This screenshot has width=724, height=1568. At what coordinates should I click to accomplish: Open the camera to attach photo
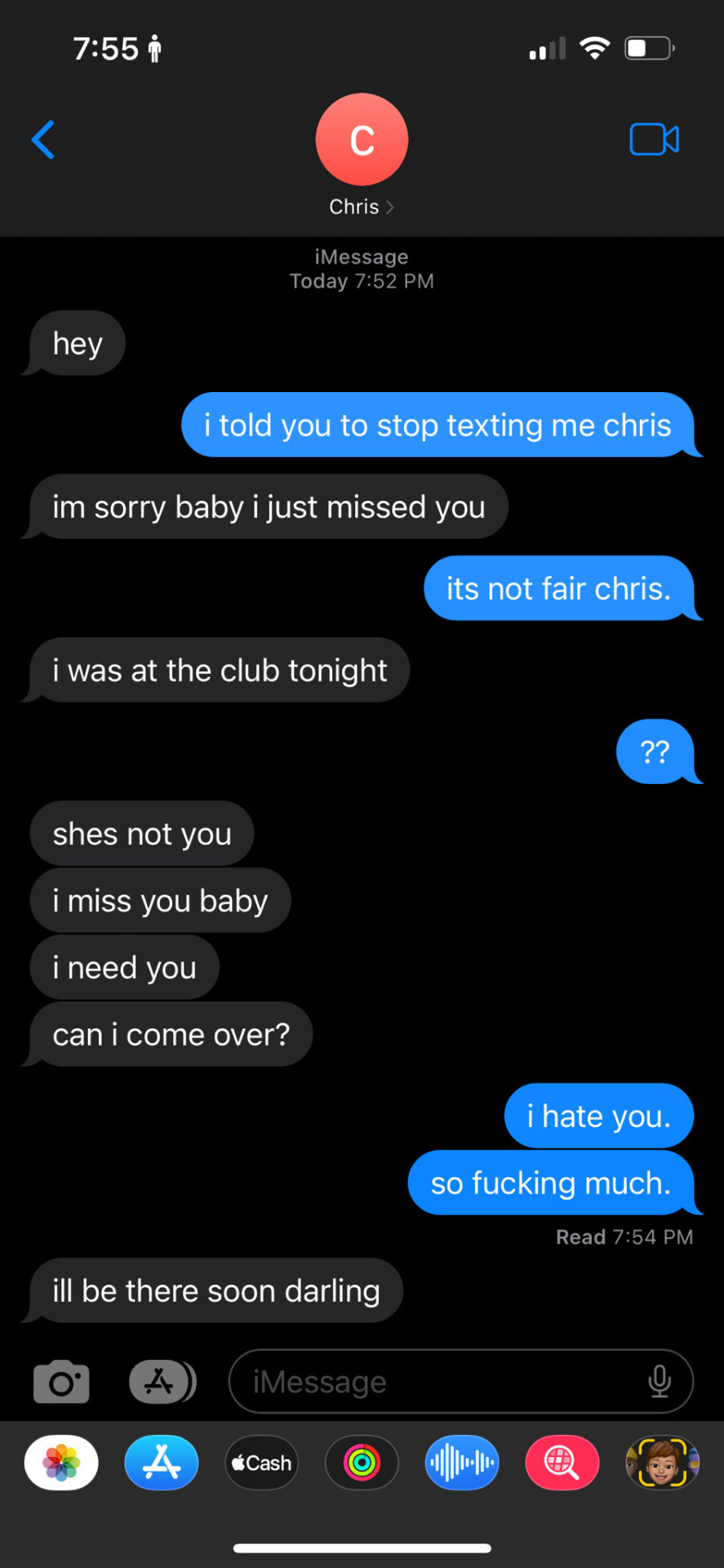coord(61,1382)
